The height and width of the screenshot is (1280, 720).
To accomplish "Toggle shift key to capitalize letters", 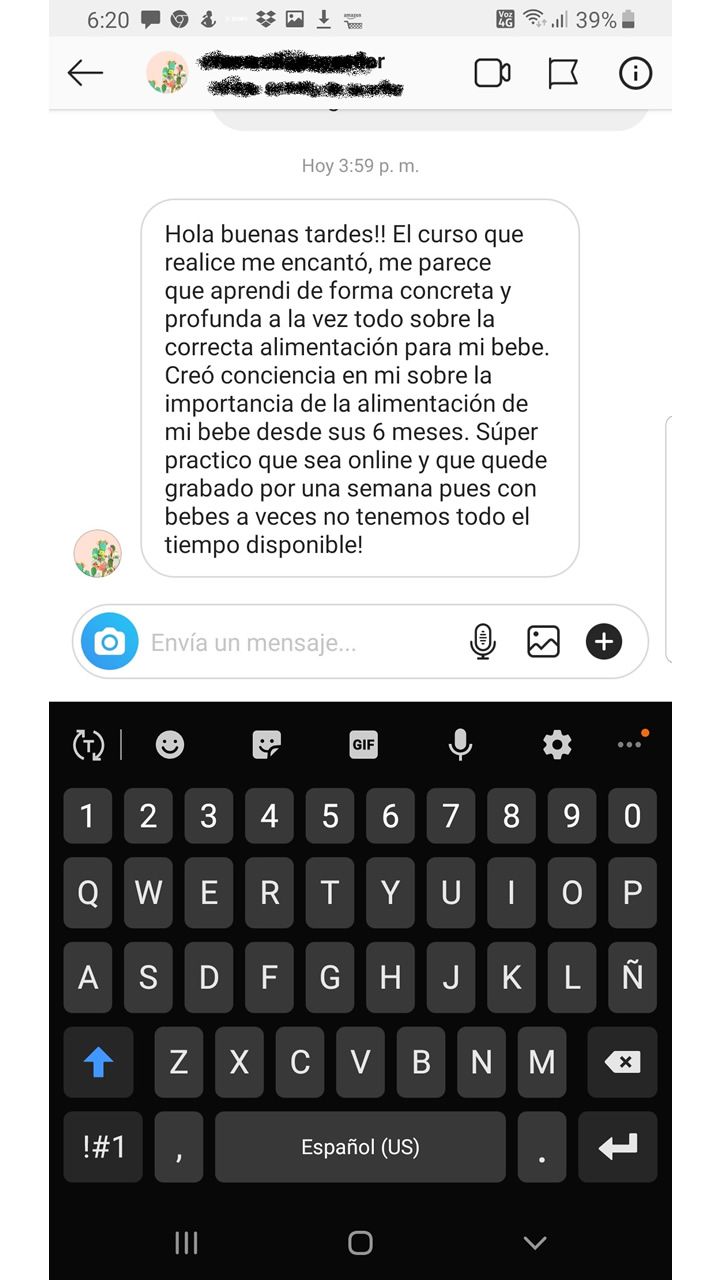I will [x=96, y=1062].
